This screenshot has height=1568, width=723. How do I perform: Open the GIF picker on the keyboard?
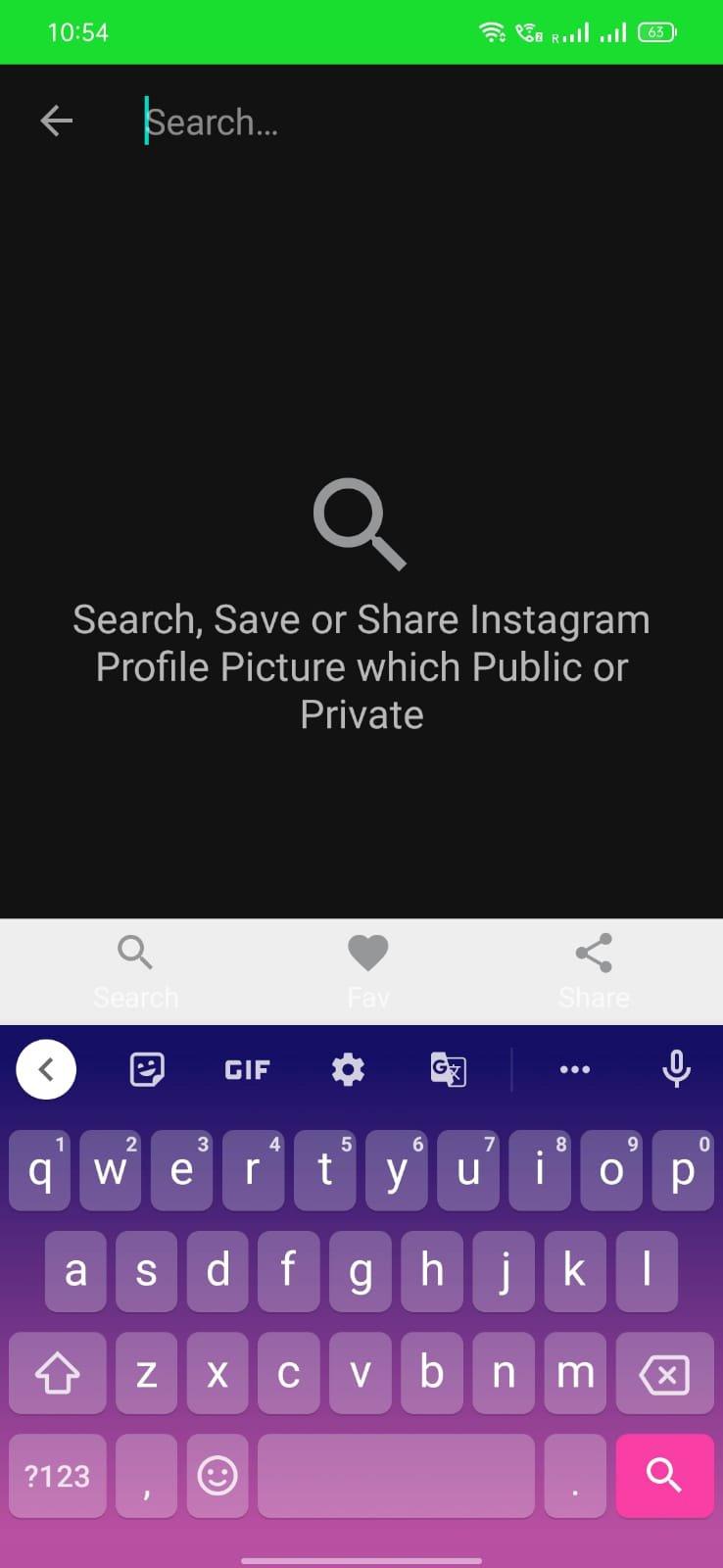click(246, 1069)
